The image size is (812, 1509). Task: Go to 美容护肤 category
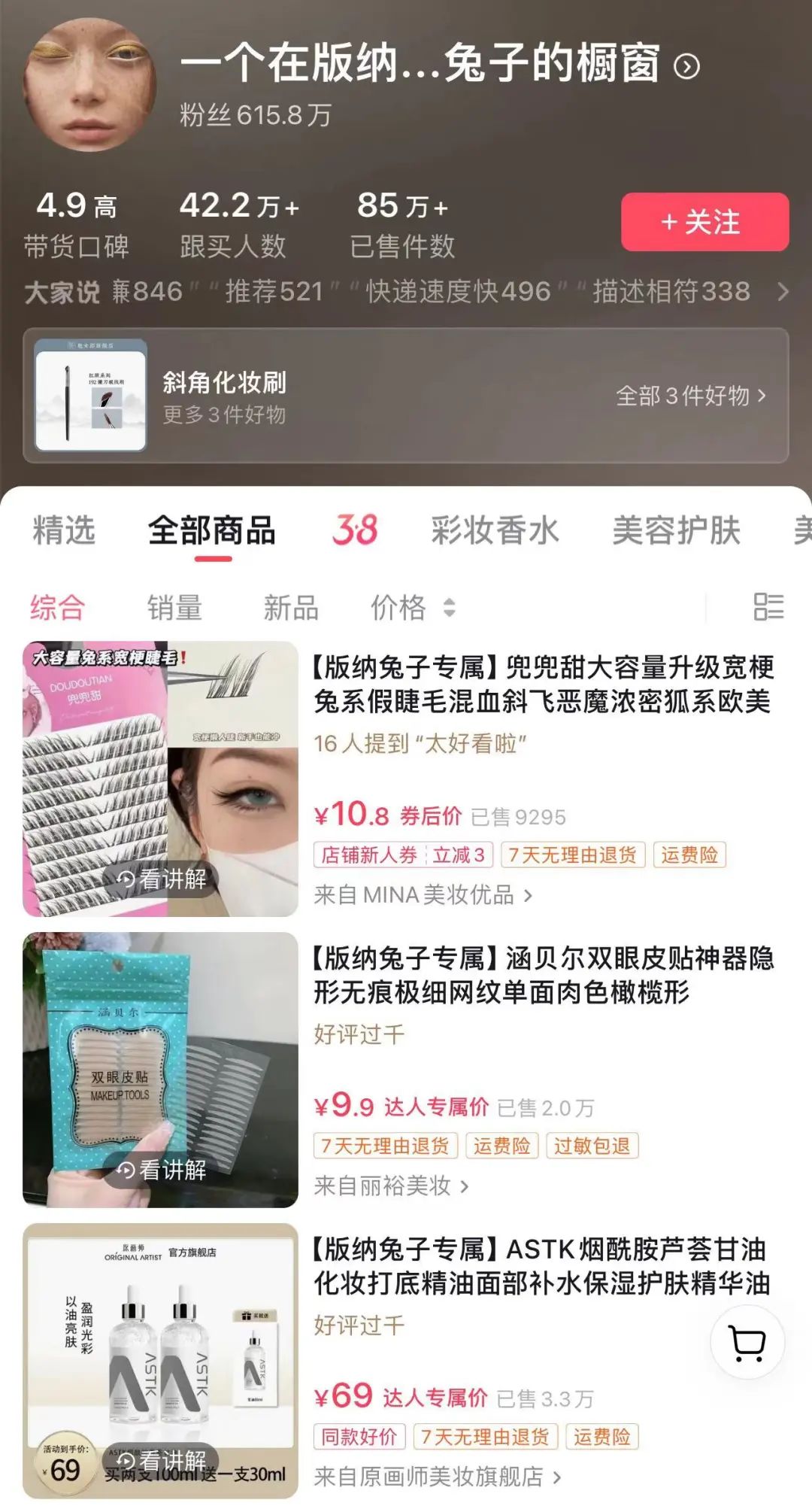pos(676,530)
